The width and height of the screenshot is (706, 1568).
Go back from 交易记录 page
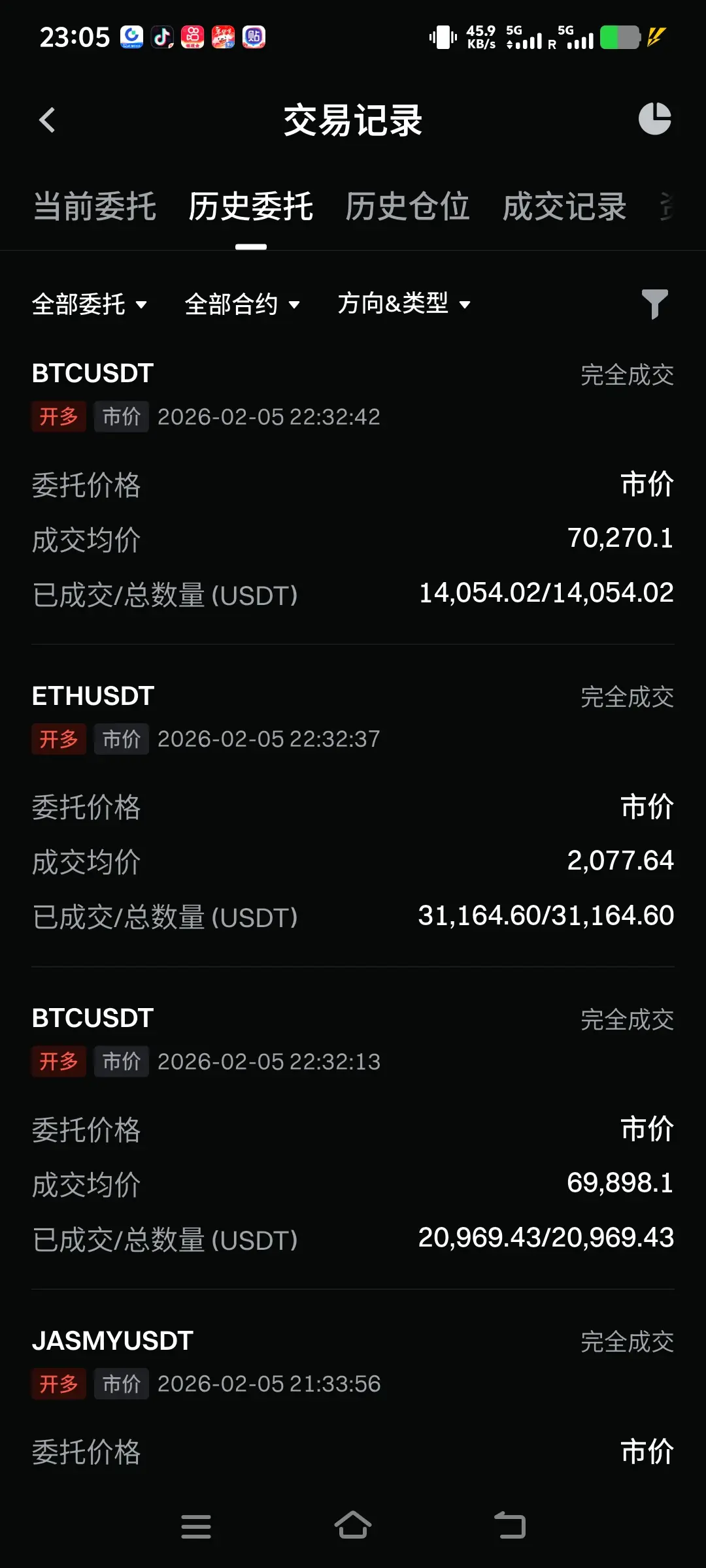(47, 120)
